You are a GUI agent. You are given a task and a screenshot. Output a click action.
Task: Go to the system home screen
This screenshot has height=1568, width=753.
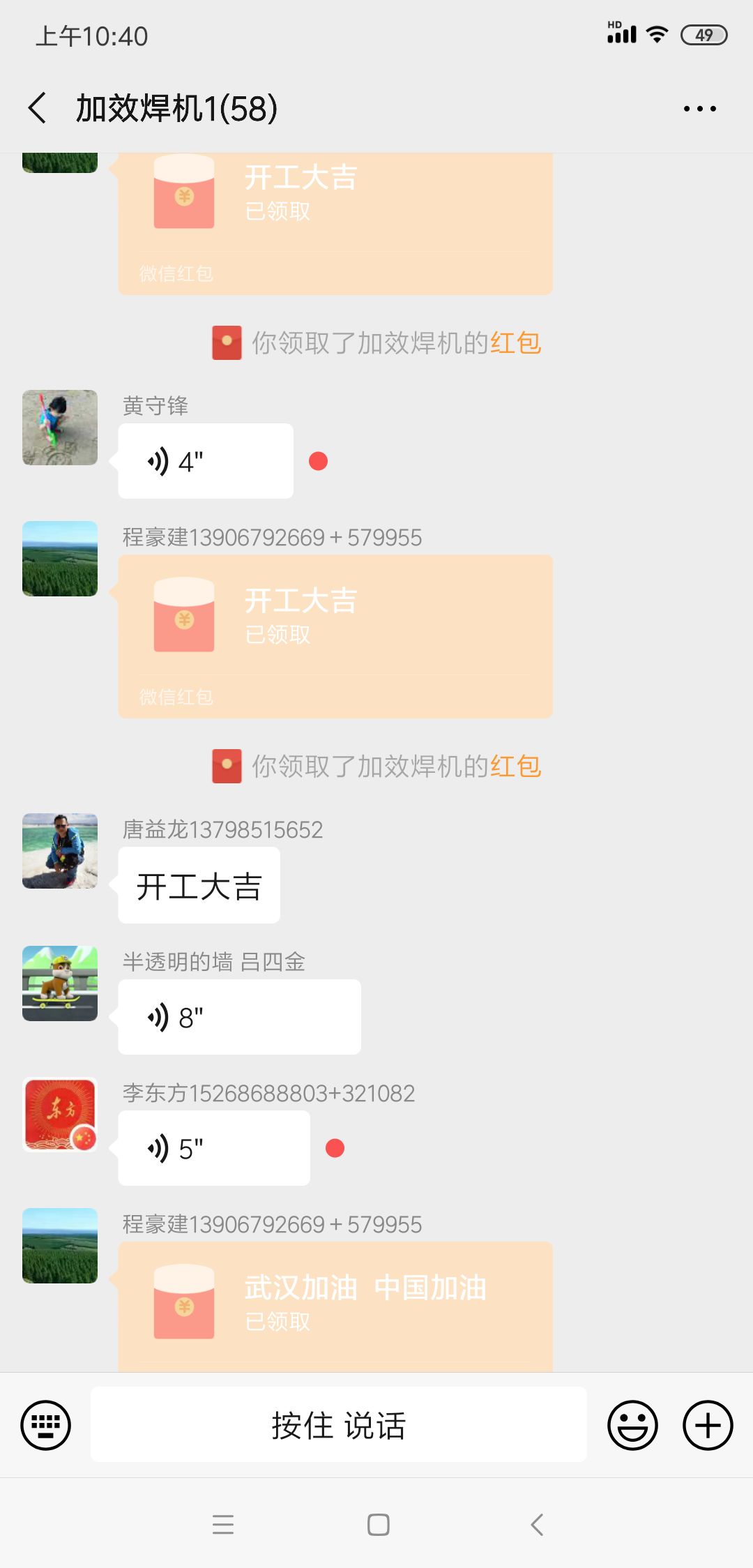[378, 1525]
